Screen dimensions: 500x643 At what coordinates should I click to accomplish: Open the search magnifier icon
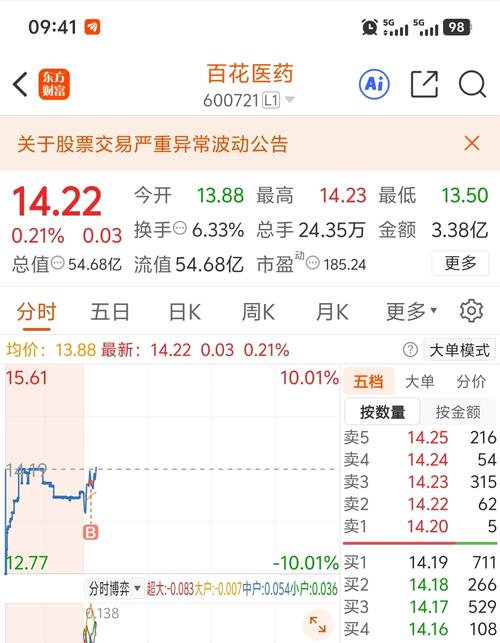tap(473, 84)
